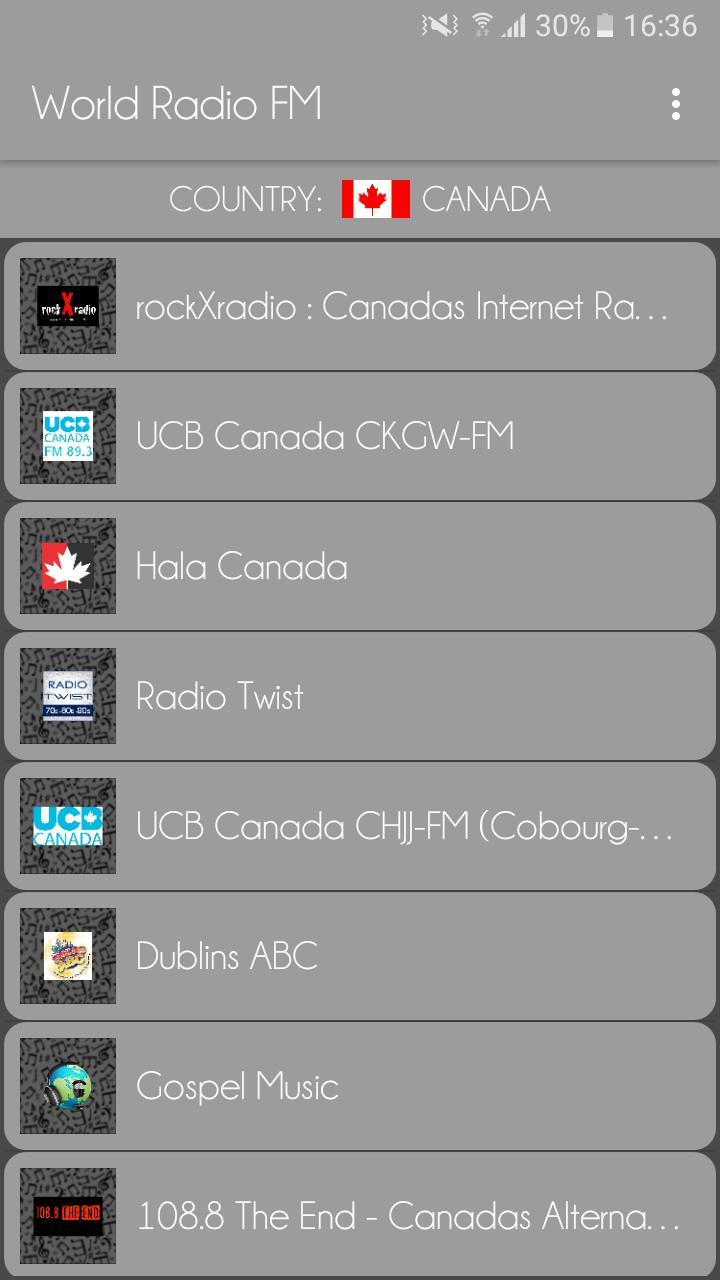This screenshot has height=1280, width=720.
Task: Tap the Wi-Fi status icon
Action: coord(484,26)
